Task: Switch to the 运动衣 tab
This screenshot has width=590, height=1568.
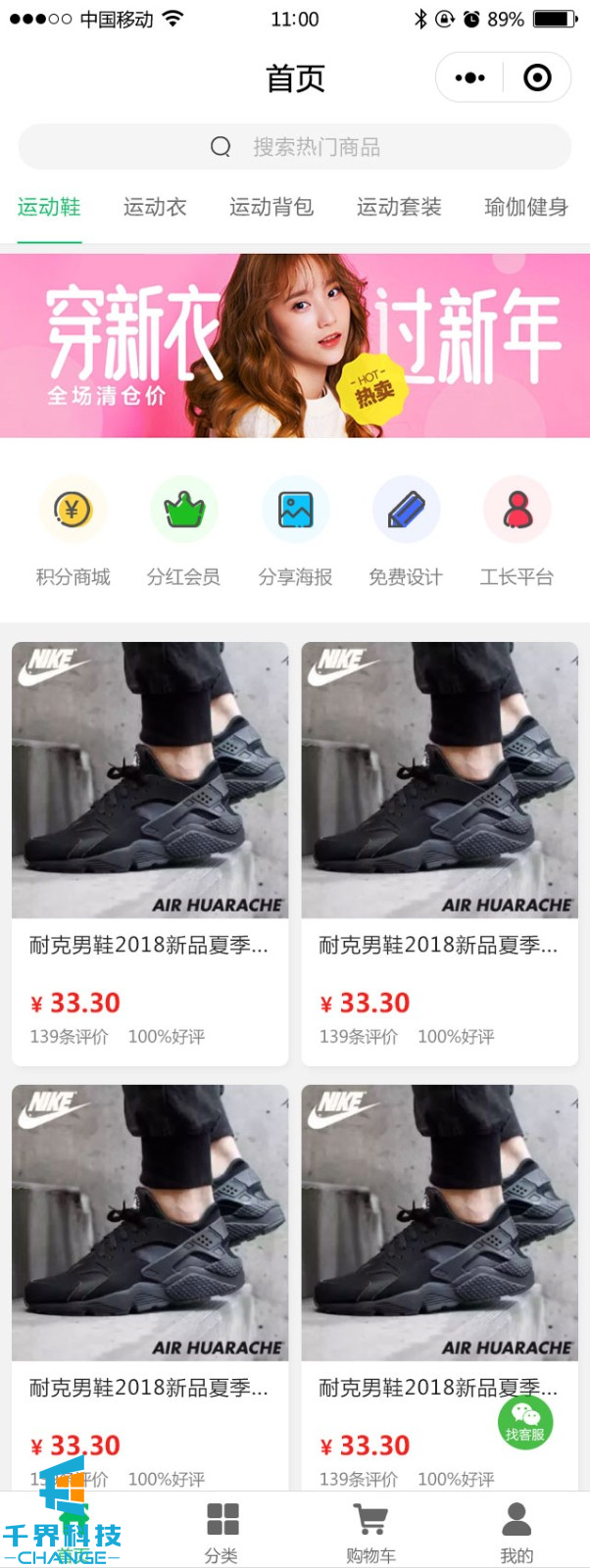Action: click(x=155, y=207)
